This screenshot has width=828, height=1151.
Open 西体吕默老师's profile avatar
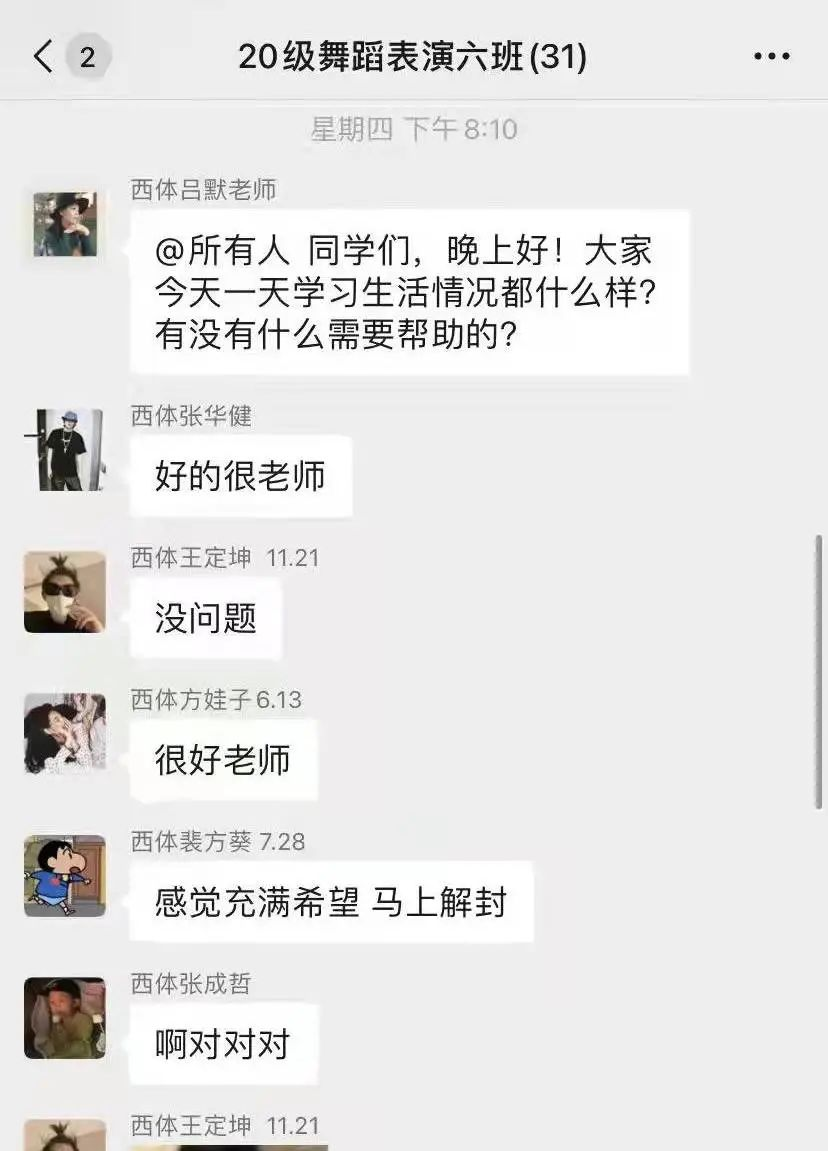(x=65, y=225)
